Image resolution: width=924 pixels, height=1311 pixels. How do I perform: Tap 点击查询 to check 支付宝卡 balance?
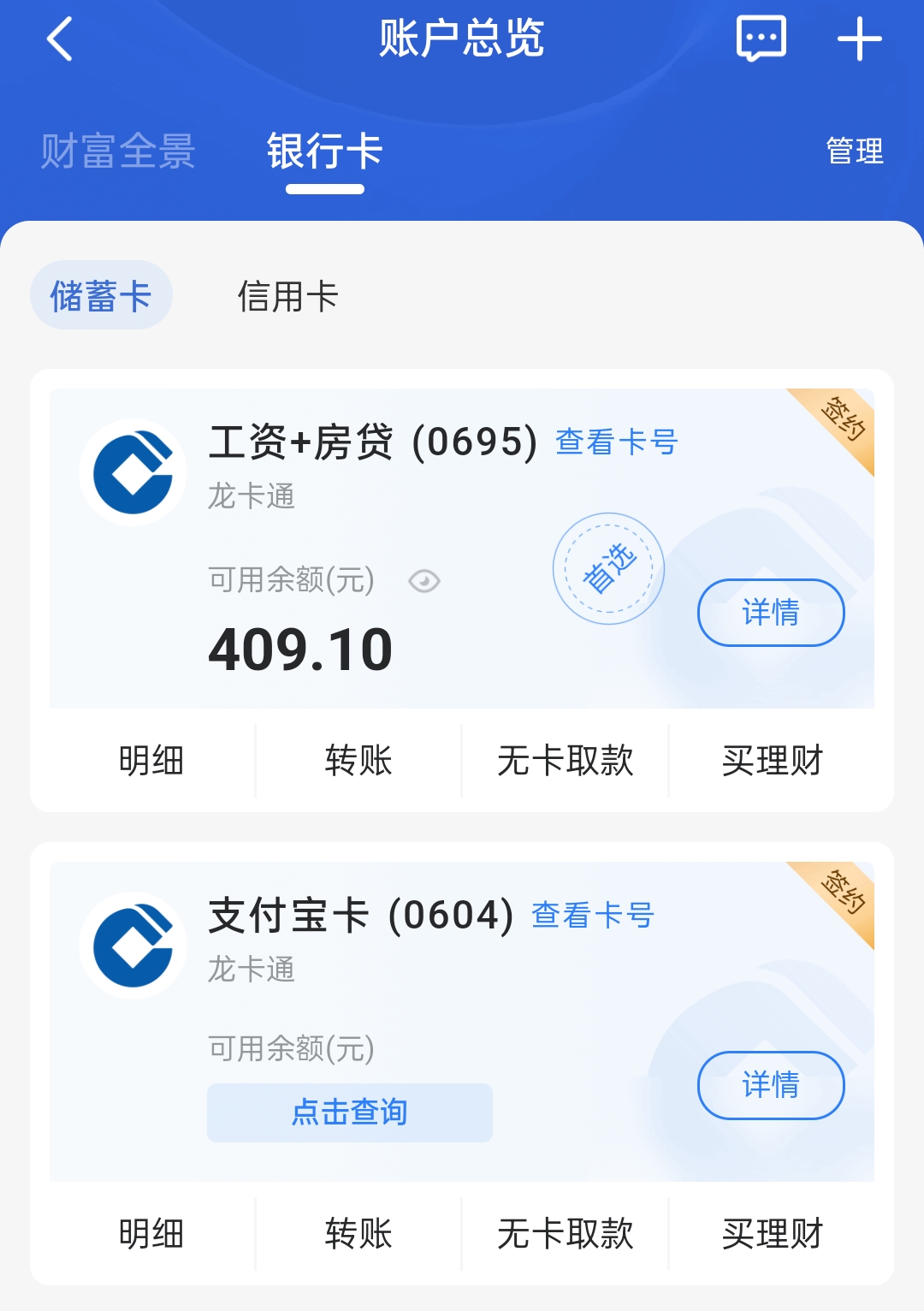[349, 1112]
